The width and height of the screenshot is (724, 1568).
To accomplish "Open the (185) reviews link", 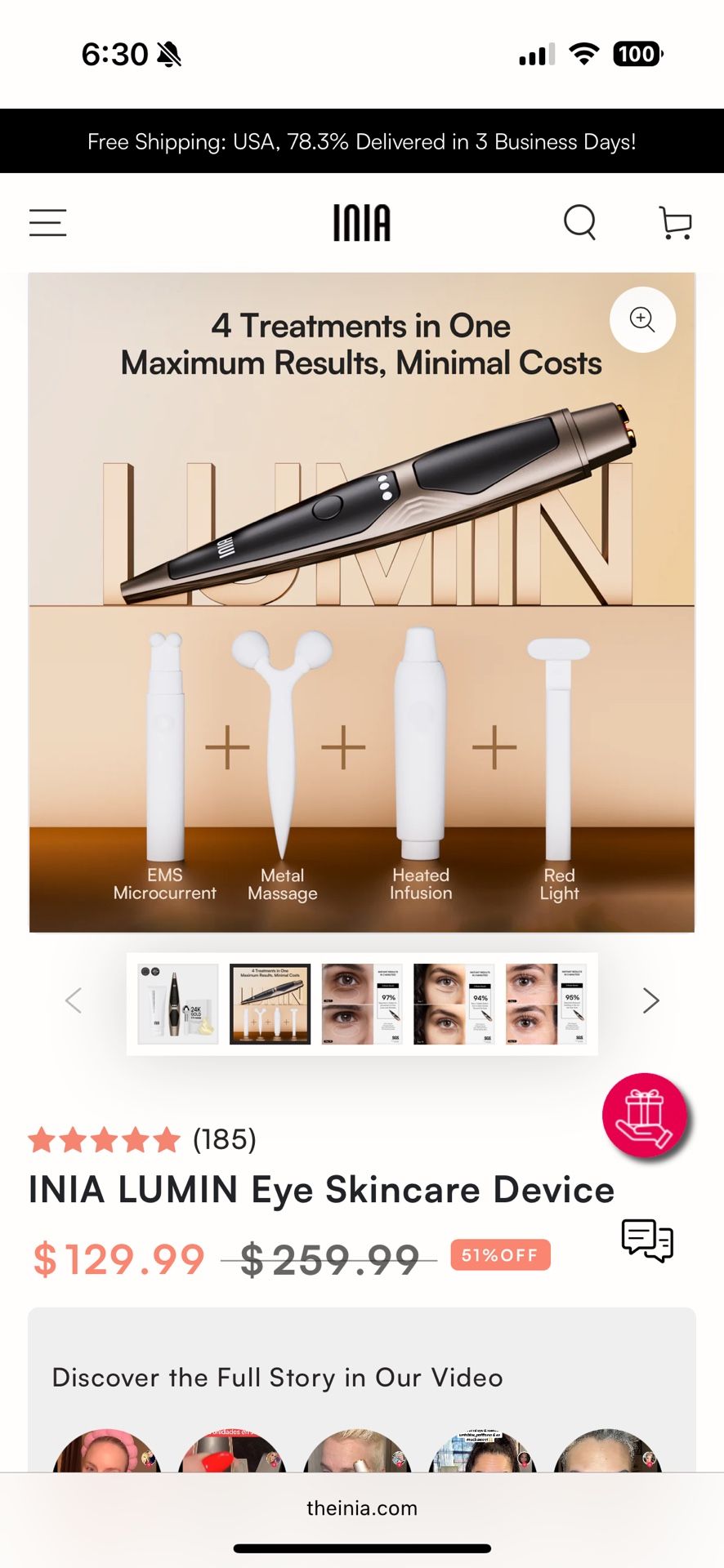I will tap(223, 1138).
